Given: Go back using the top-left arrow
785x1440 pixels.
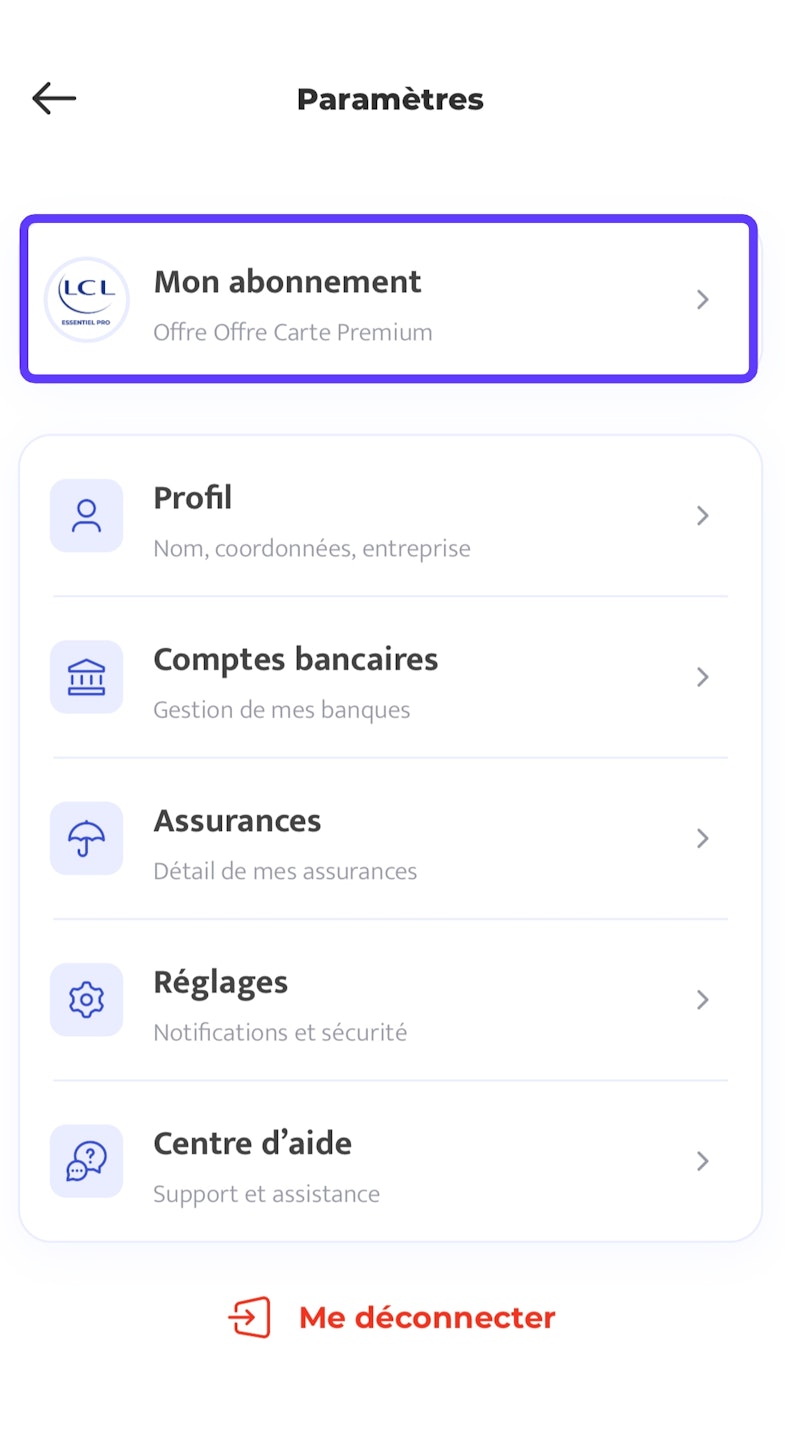Looking at the screenshot, I should coord(54,98).
